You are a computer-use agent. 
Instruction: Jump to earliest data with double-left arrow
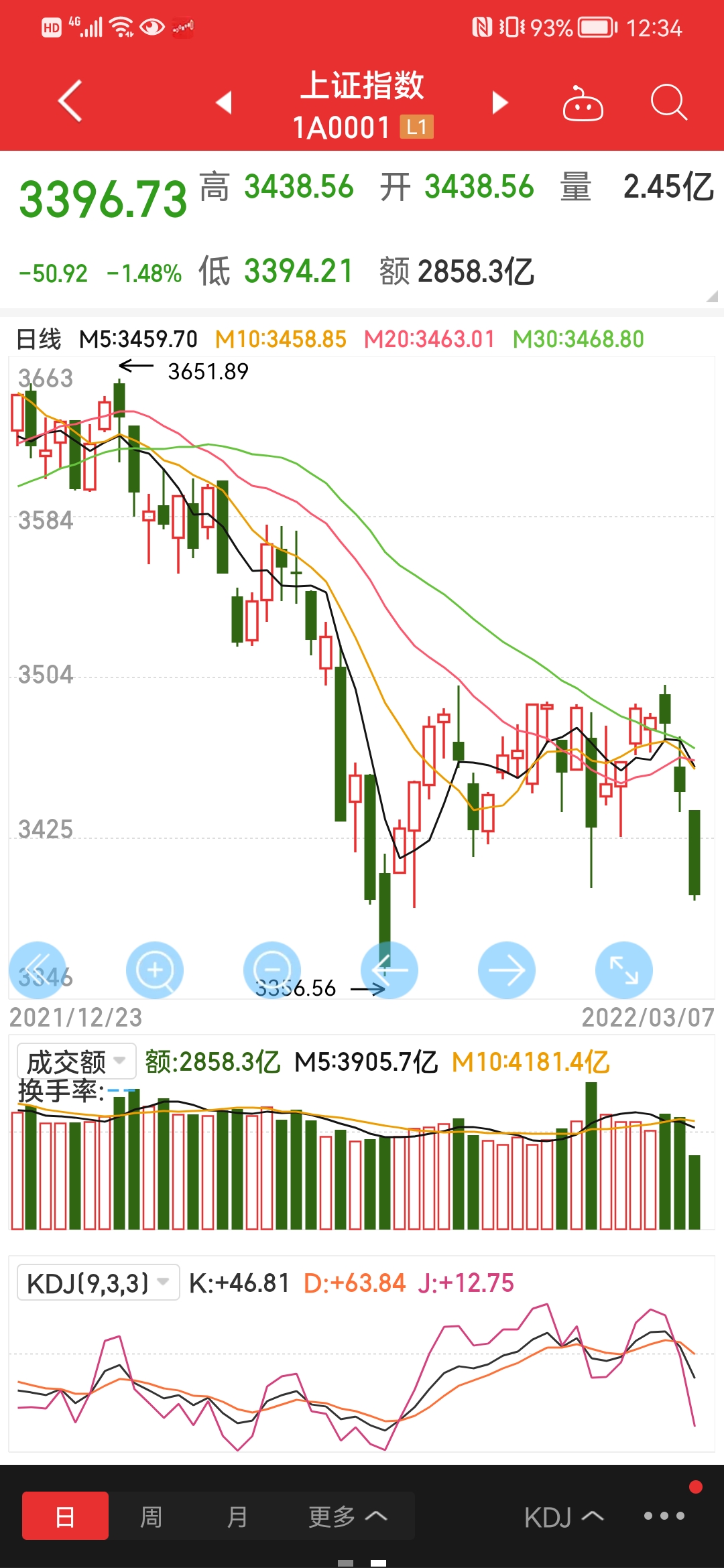pos(38,970)
